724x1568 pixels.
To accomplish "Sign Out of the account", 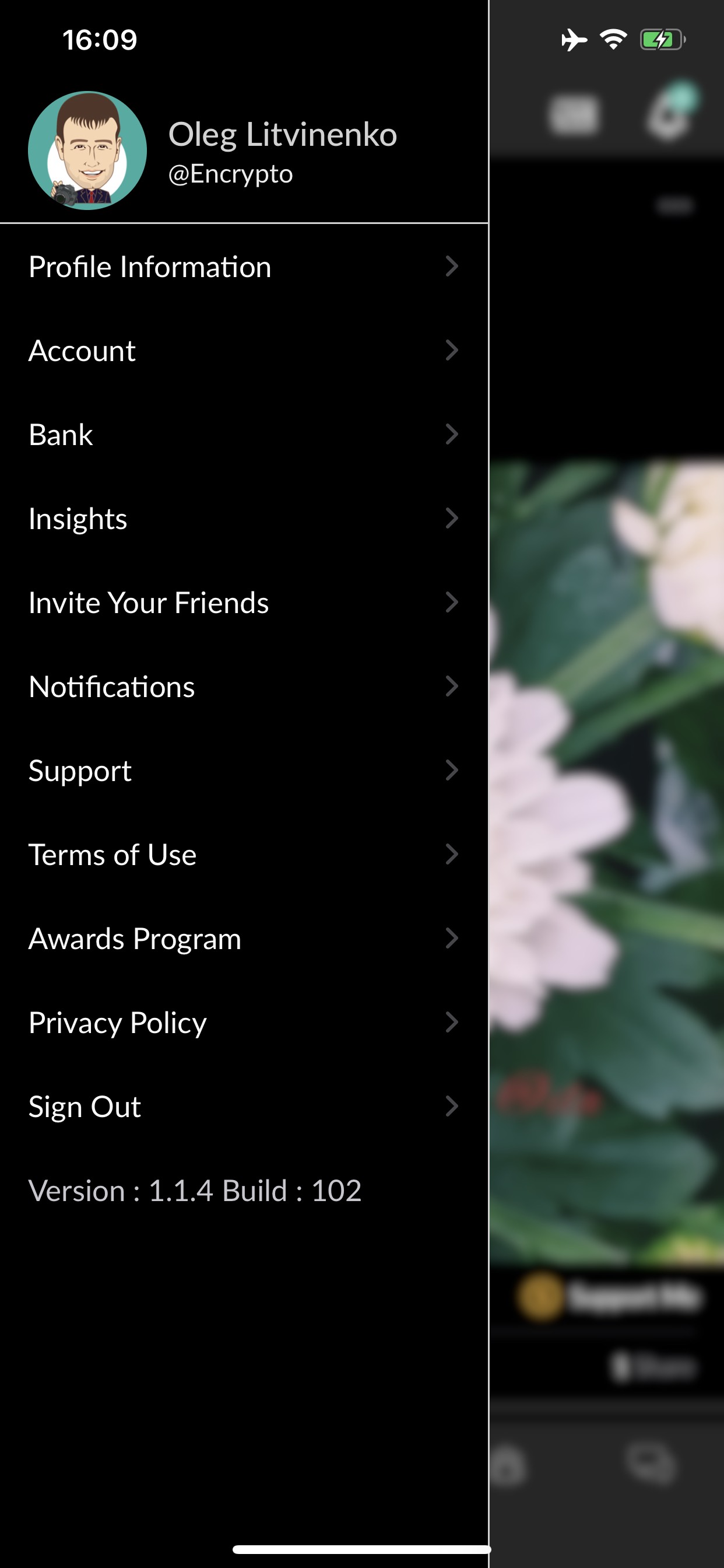I will (243, 1107).
